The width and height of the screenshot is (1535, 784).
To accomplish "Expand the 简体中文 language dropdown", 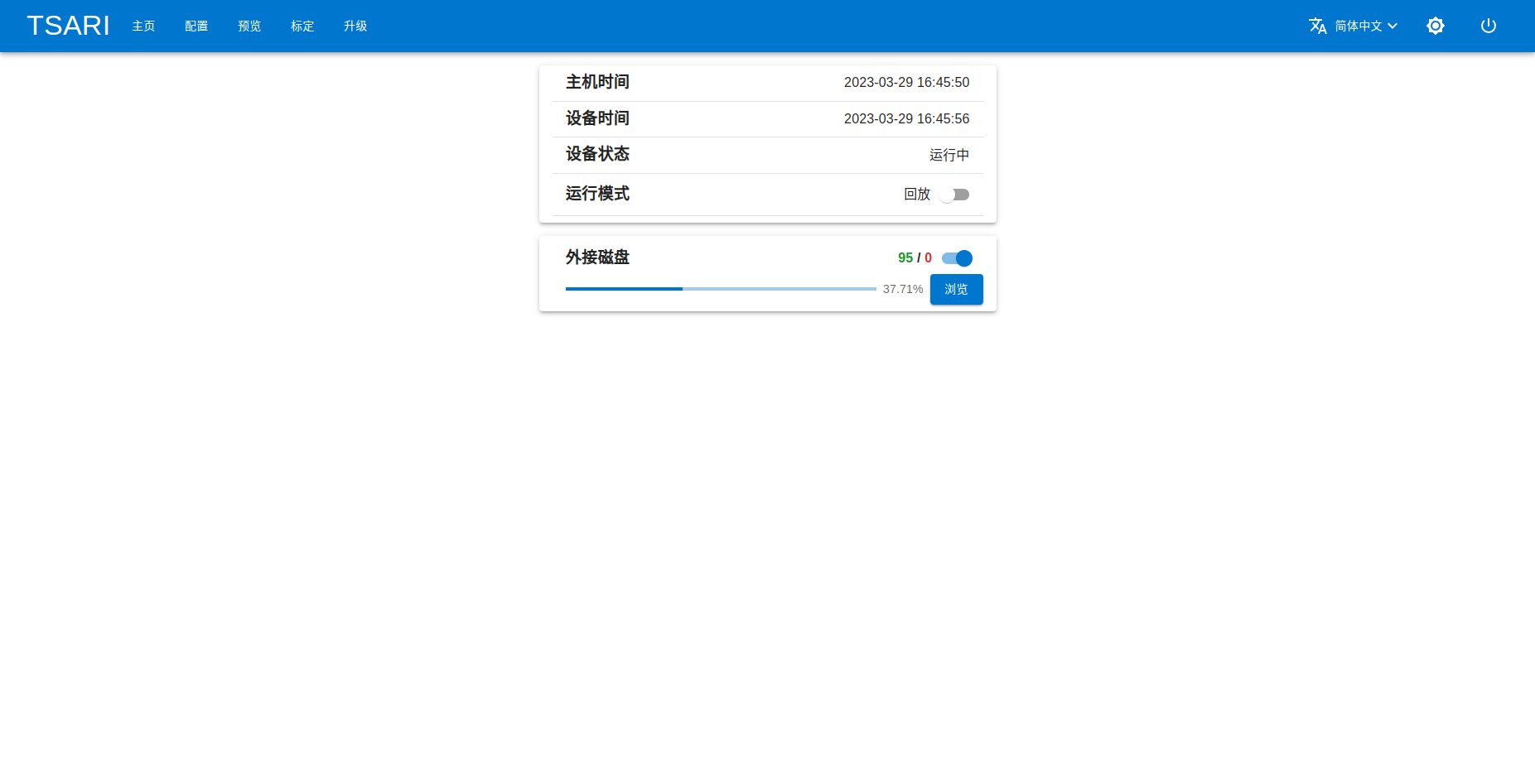I will pos(1353,26).
